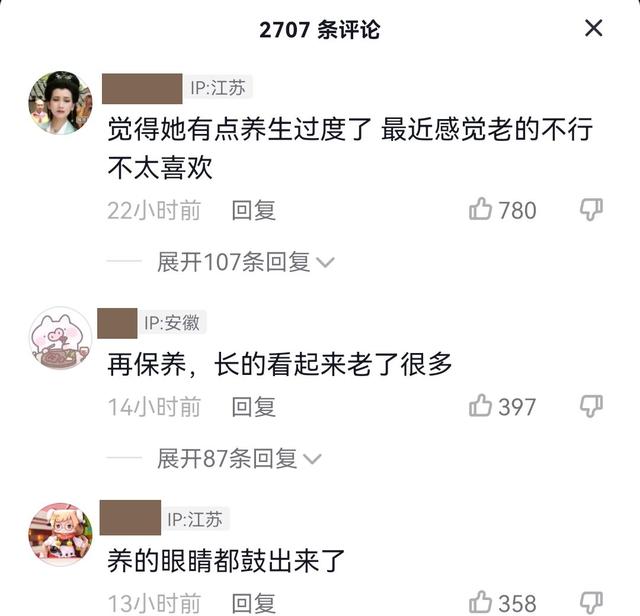Viewport: 640px width, 616px height.
Task: Like the comment with 358 likes
Action: click(x=481, y=602)
